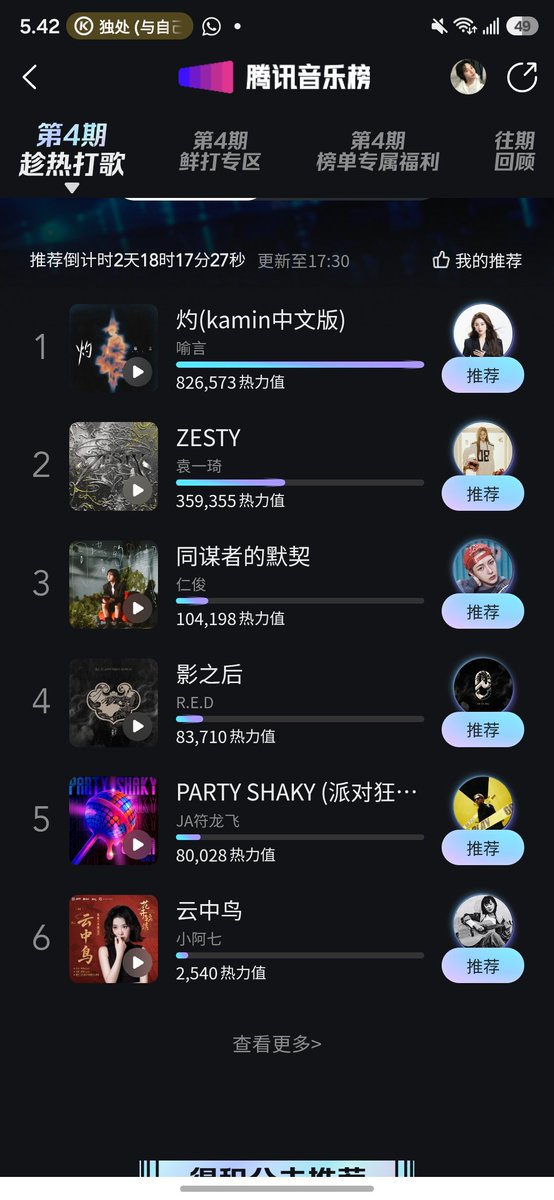The width and height of the screenshot is (554, 1200).
Task: Recommend the song 灼(kamin中文版)
Action: click(x=483, y=376)
